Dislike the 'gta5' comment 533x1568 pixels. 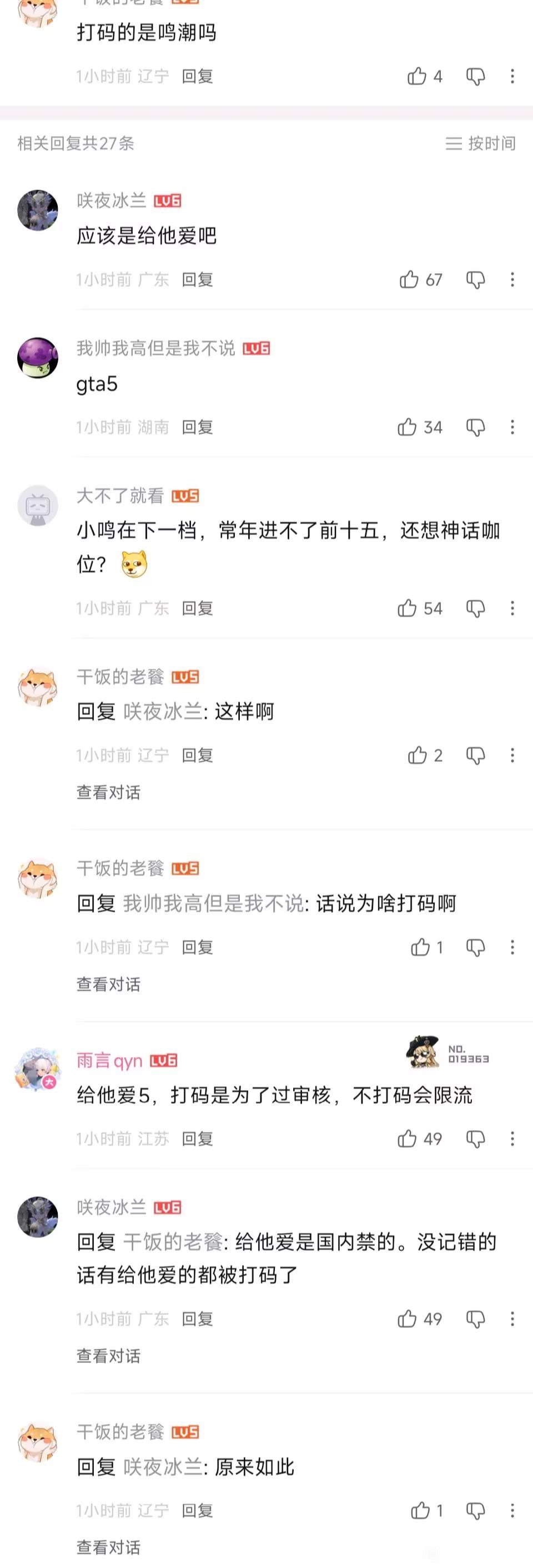click(x=475, y=428)
